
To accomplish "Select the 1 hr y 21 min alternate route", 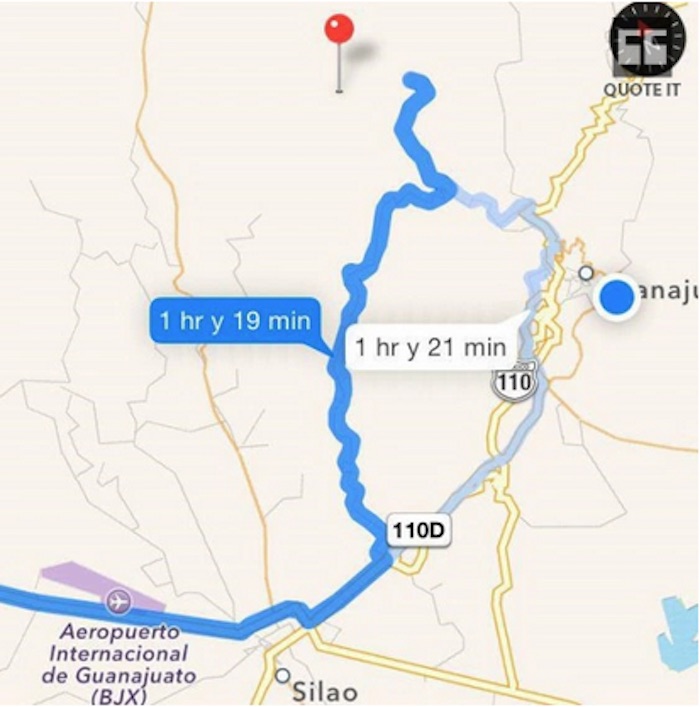I will pos(428,348).
